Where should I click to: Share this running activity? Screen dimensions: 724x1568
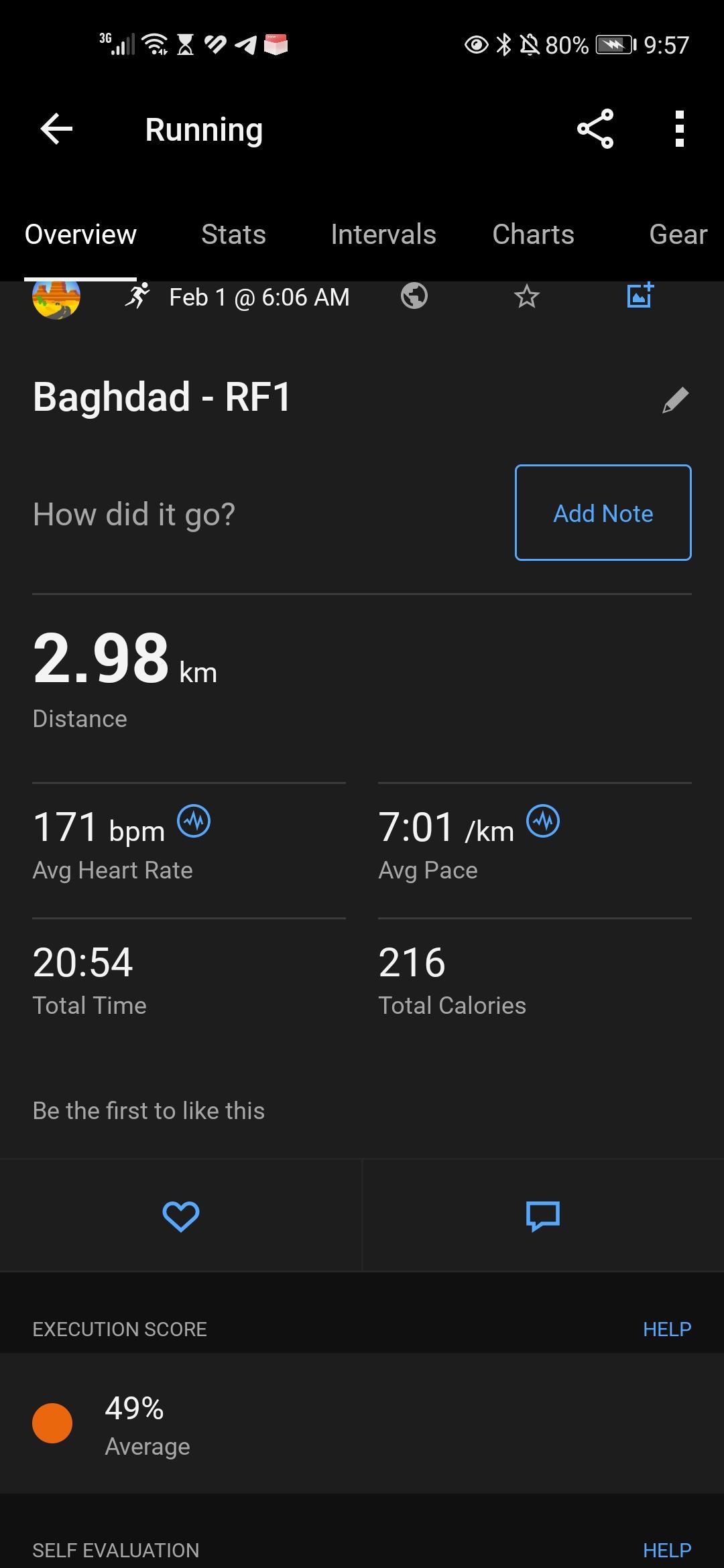pyautogui.click(x=595, y=129)
